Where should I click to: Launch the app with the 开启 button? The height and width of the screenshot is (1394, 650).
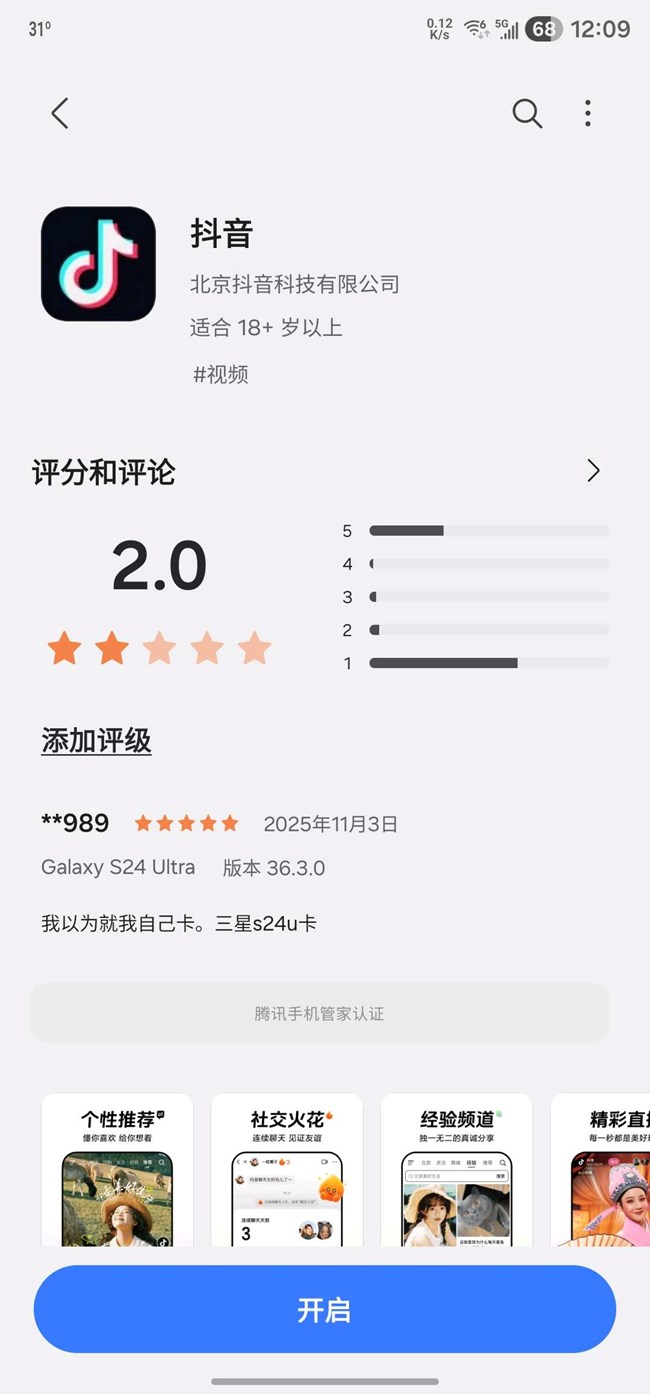coord(325,1310)
